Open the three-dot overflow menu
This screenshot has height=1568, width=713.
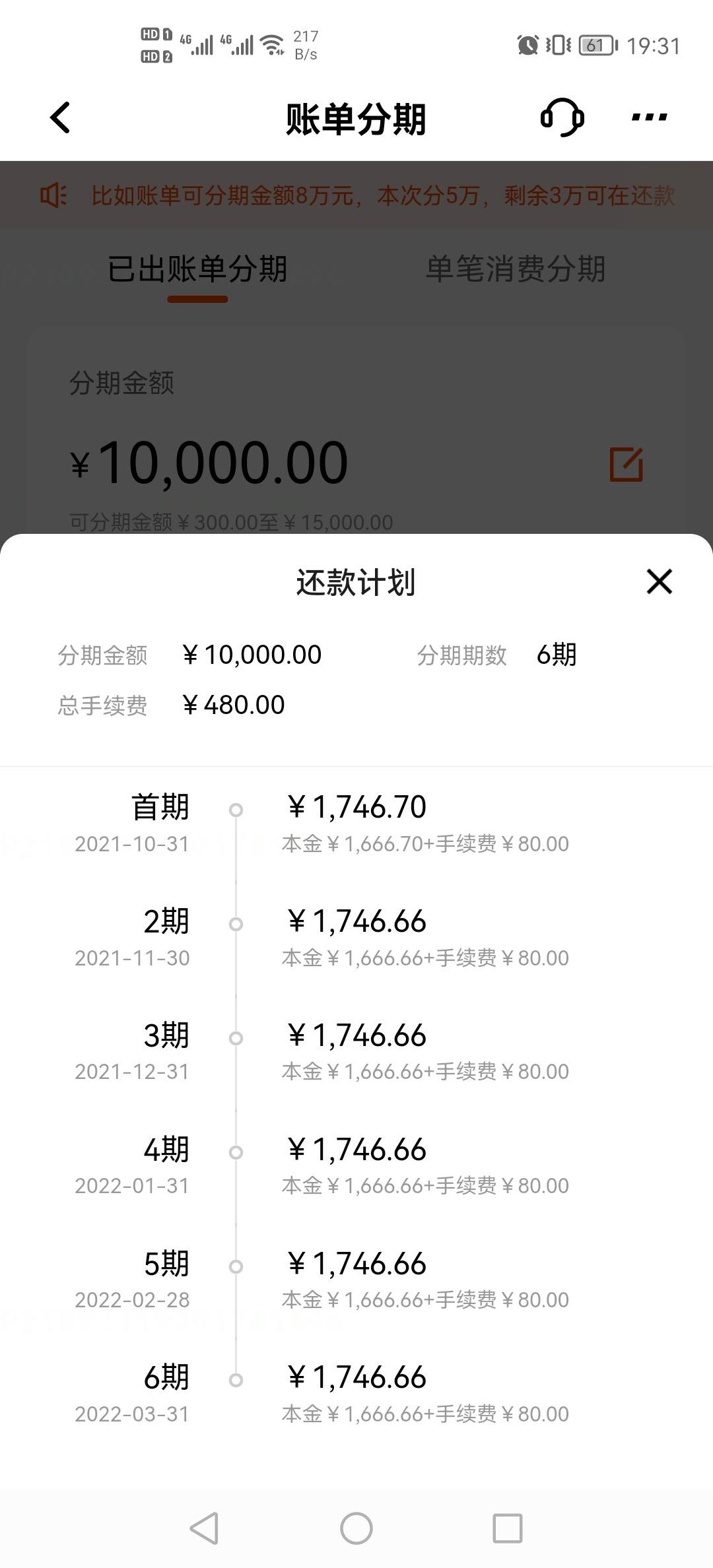[x=649, y=117]
